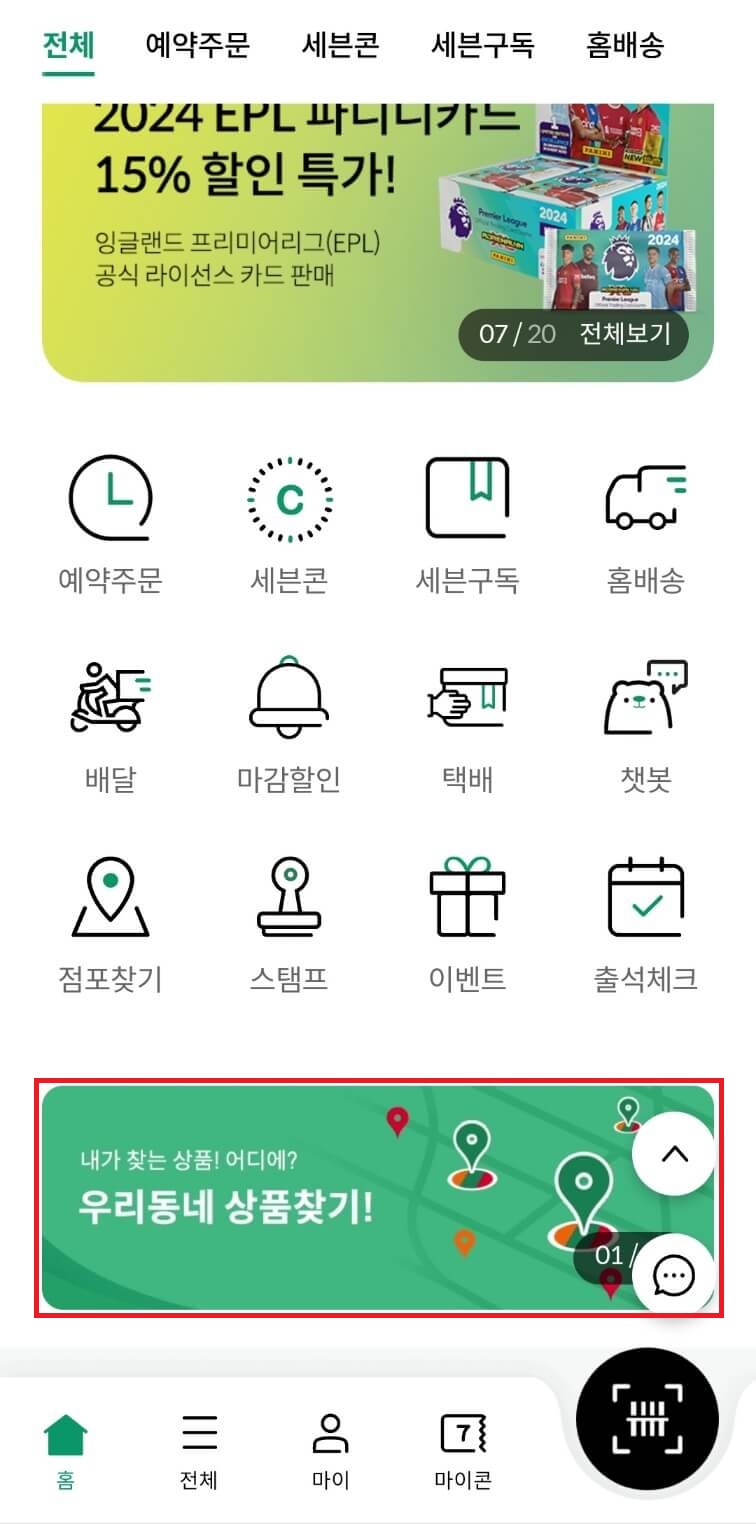
Task: Select the 세븐콘 icon in the grid
Action: coord(288,520)
